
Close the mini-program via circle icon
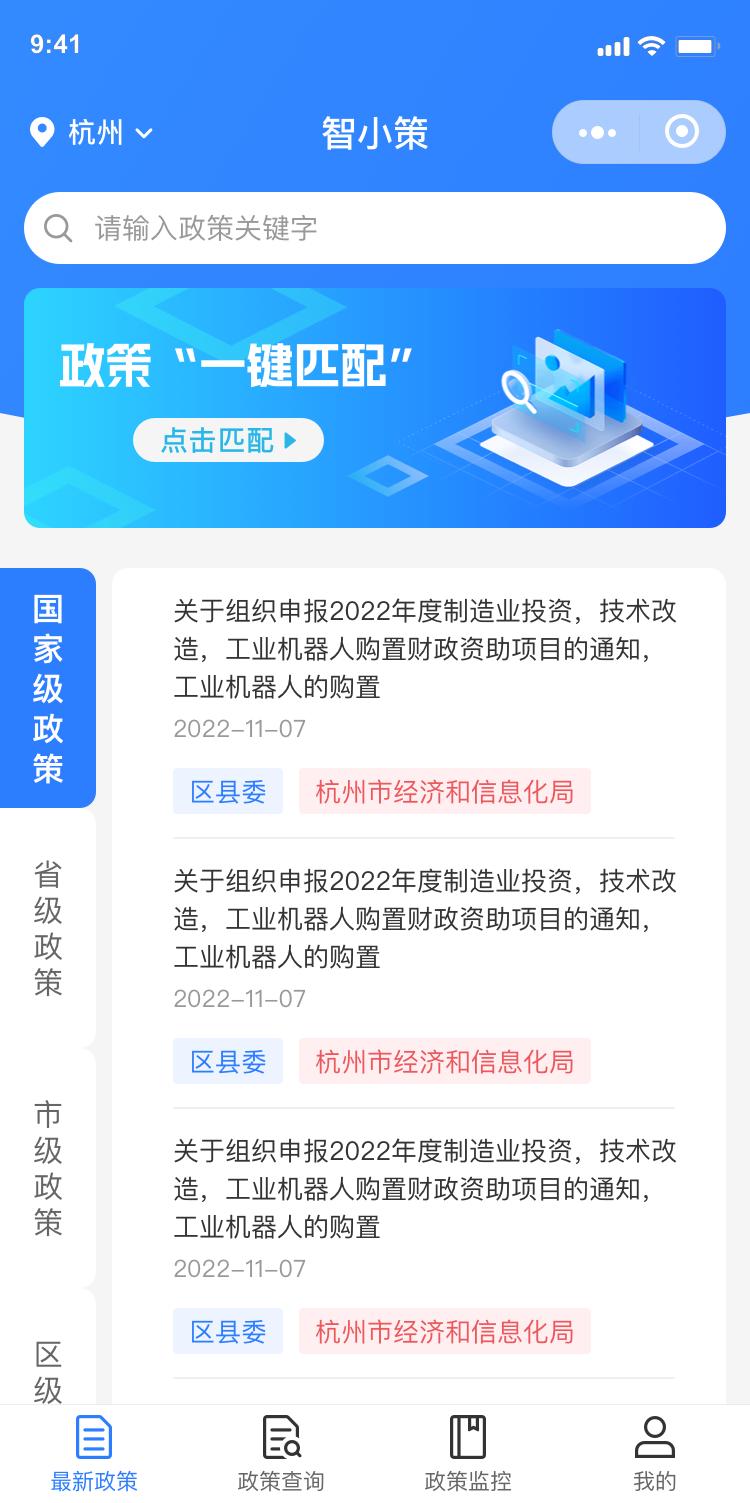coord(682,132)
